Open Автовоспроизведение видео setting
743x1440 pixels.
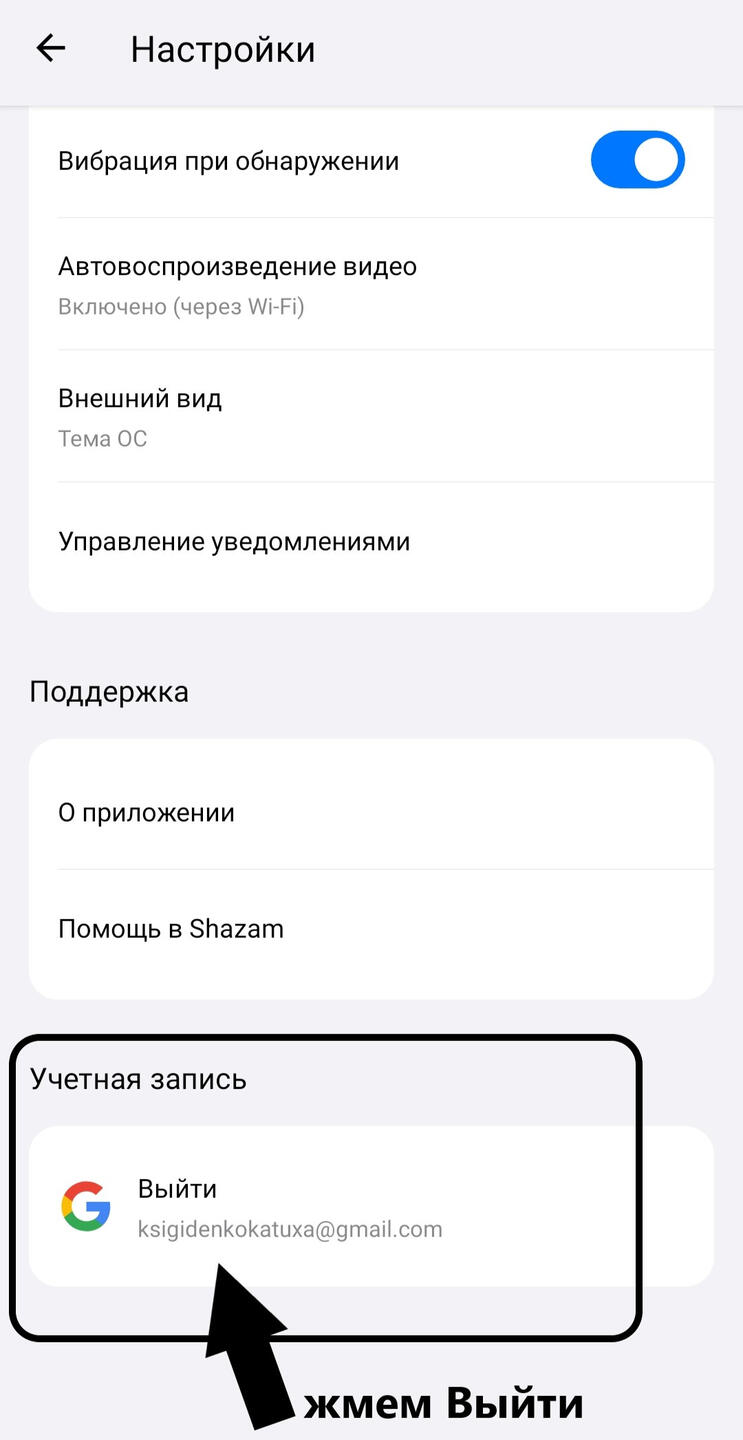click(x=370, y=284)
